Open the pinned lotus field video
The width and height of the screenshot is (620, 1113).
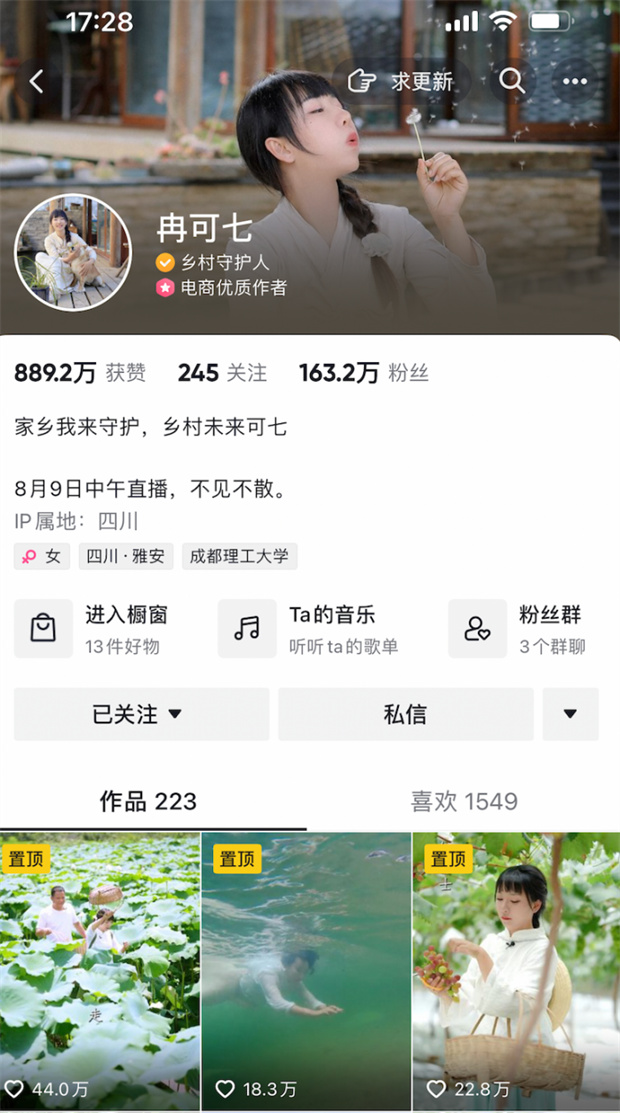[x=99, y=972]
